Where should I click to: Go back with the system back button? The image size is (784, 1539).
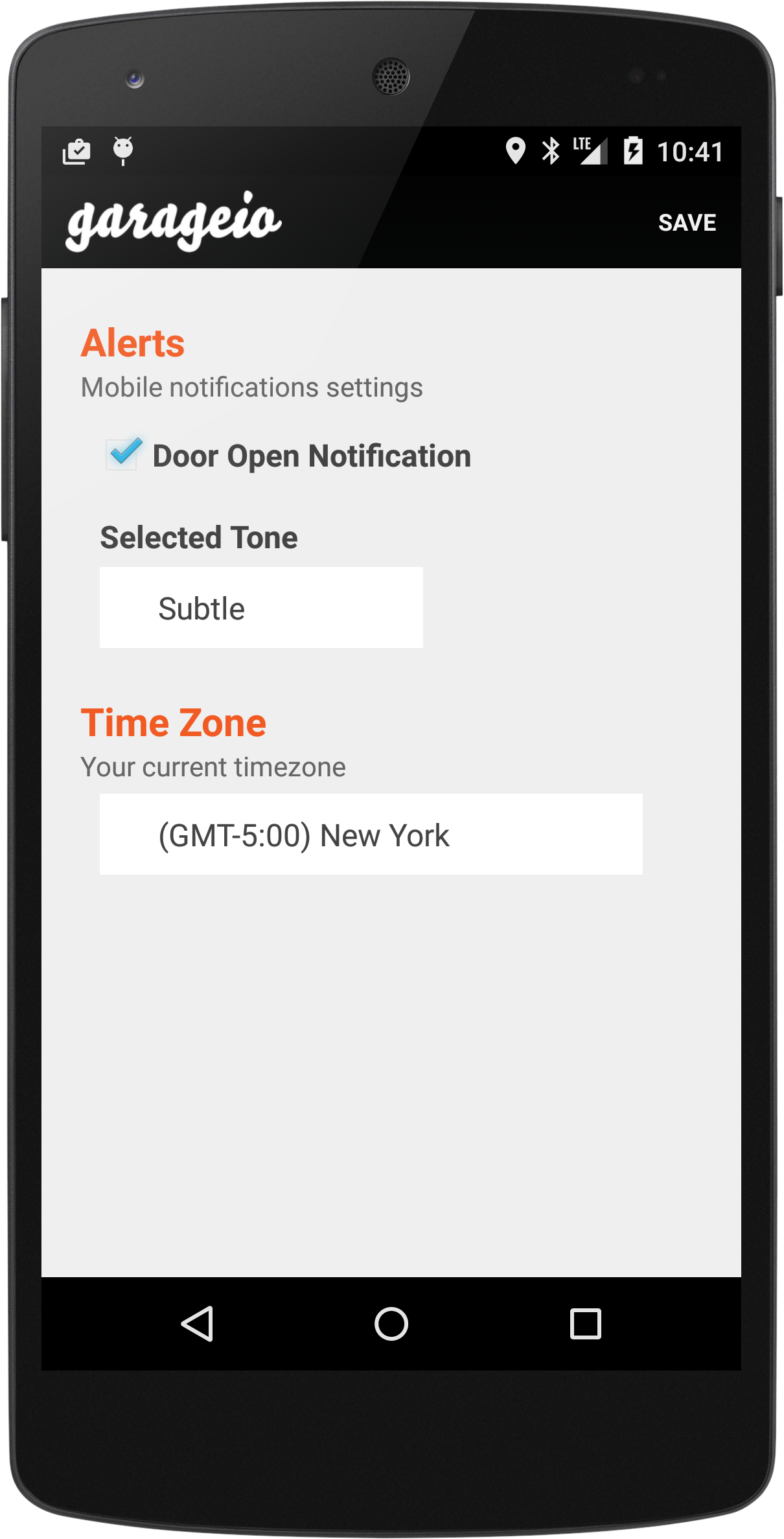coord(198,1323)
